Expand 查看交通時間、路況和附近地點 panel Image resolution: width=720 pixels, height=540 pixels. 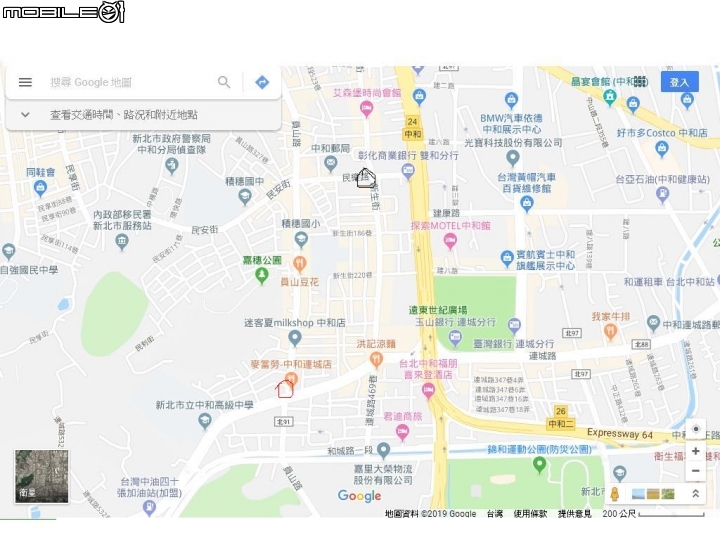click(x=26, y=115)
